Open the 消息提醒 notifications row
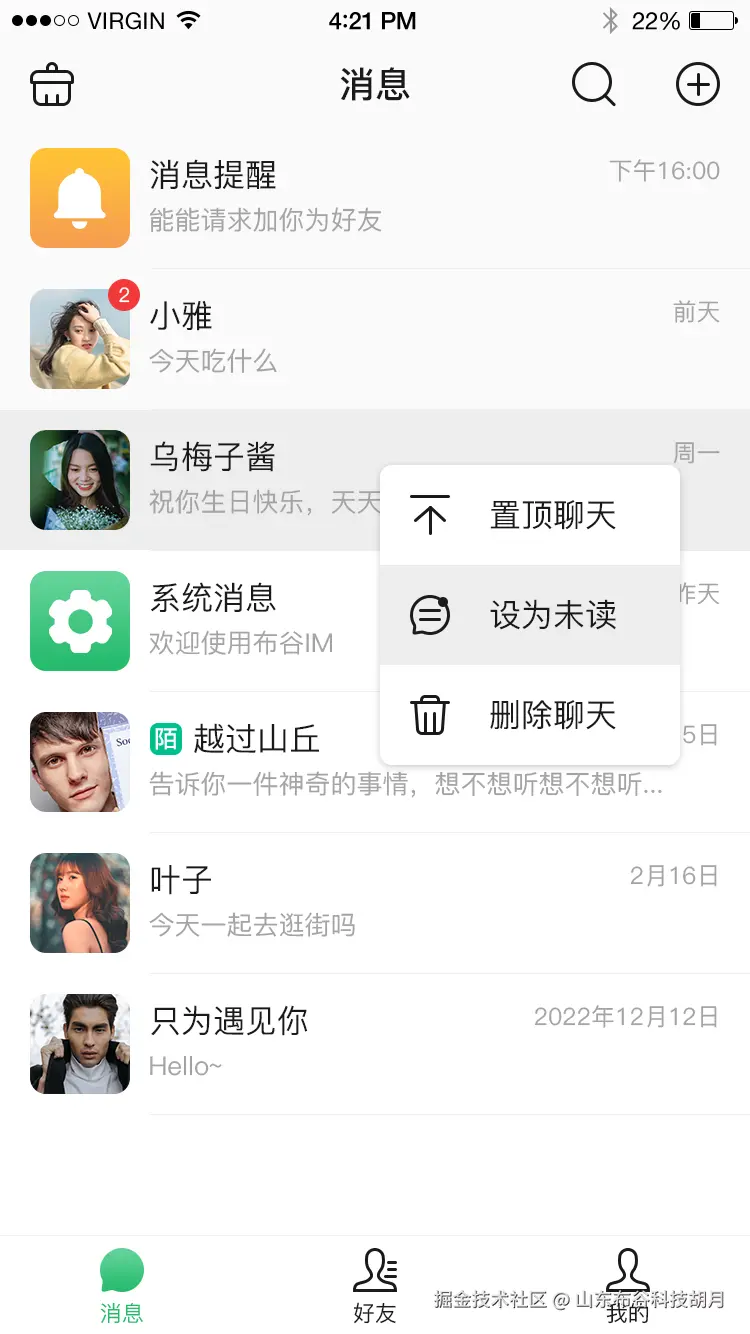This screenshot has height=1334, width=750. tap(375, 198)
